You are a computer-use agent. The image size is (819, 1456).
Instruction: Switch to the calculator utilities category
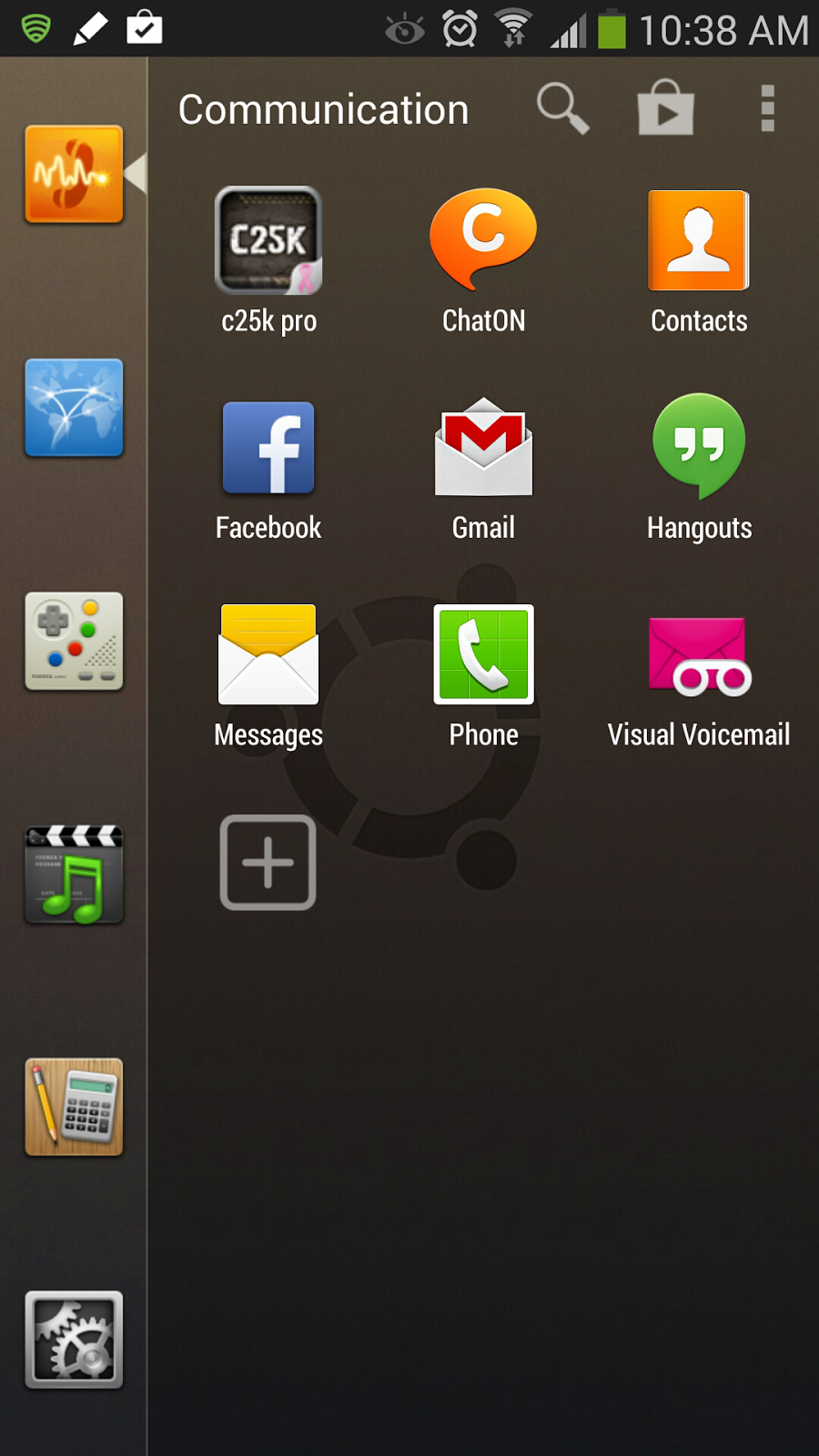point(74,1107)
